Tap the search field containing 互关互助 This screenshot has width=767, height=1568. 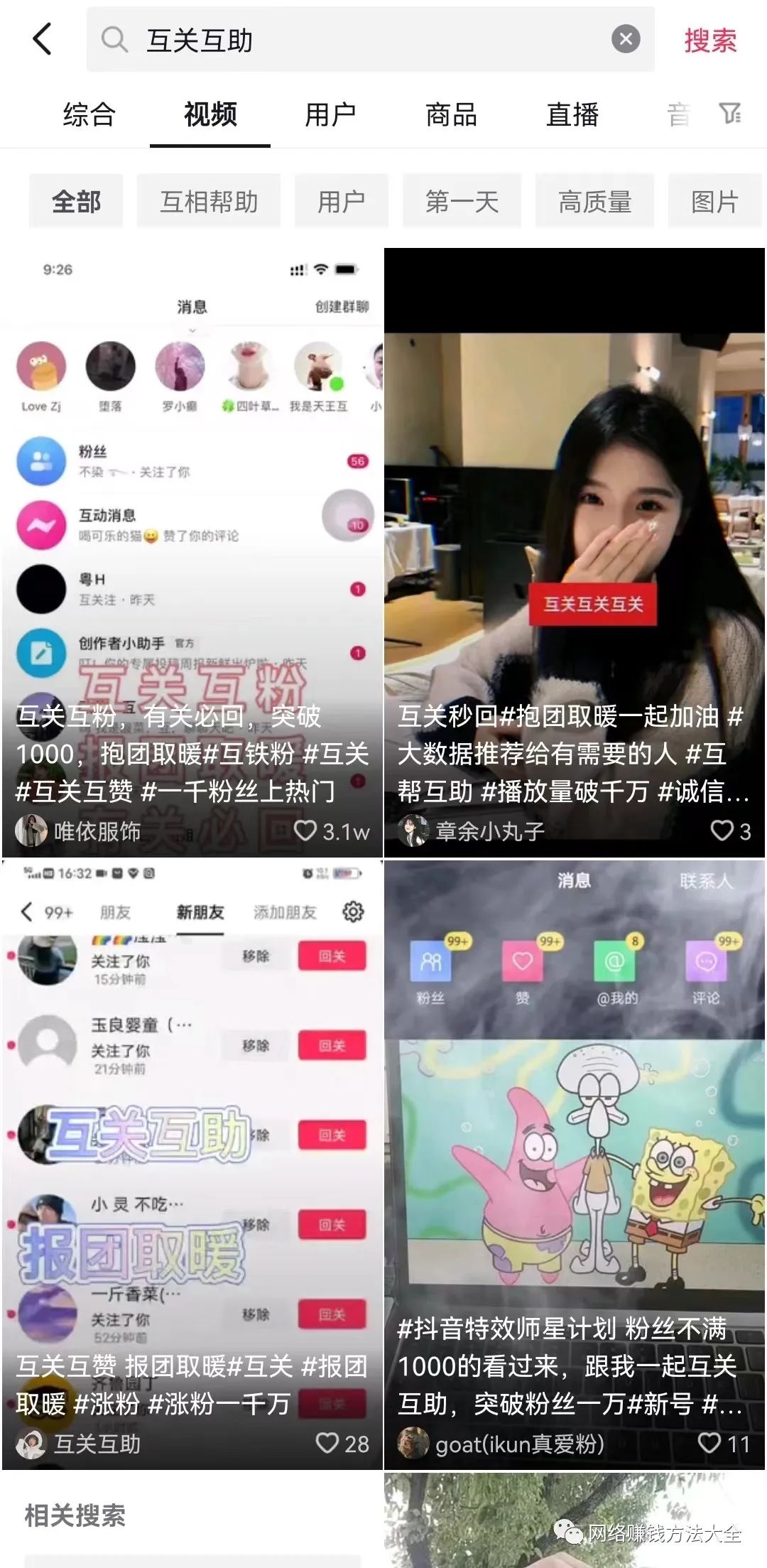355,40
